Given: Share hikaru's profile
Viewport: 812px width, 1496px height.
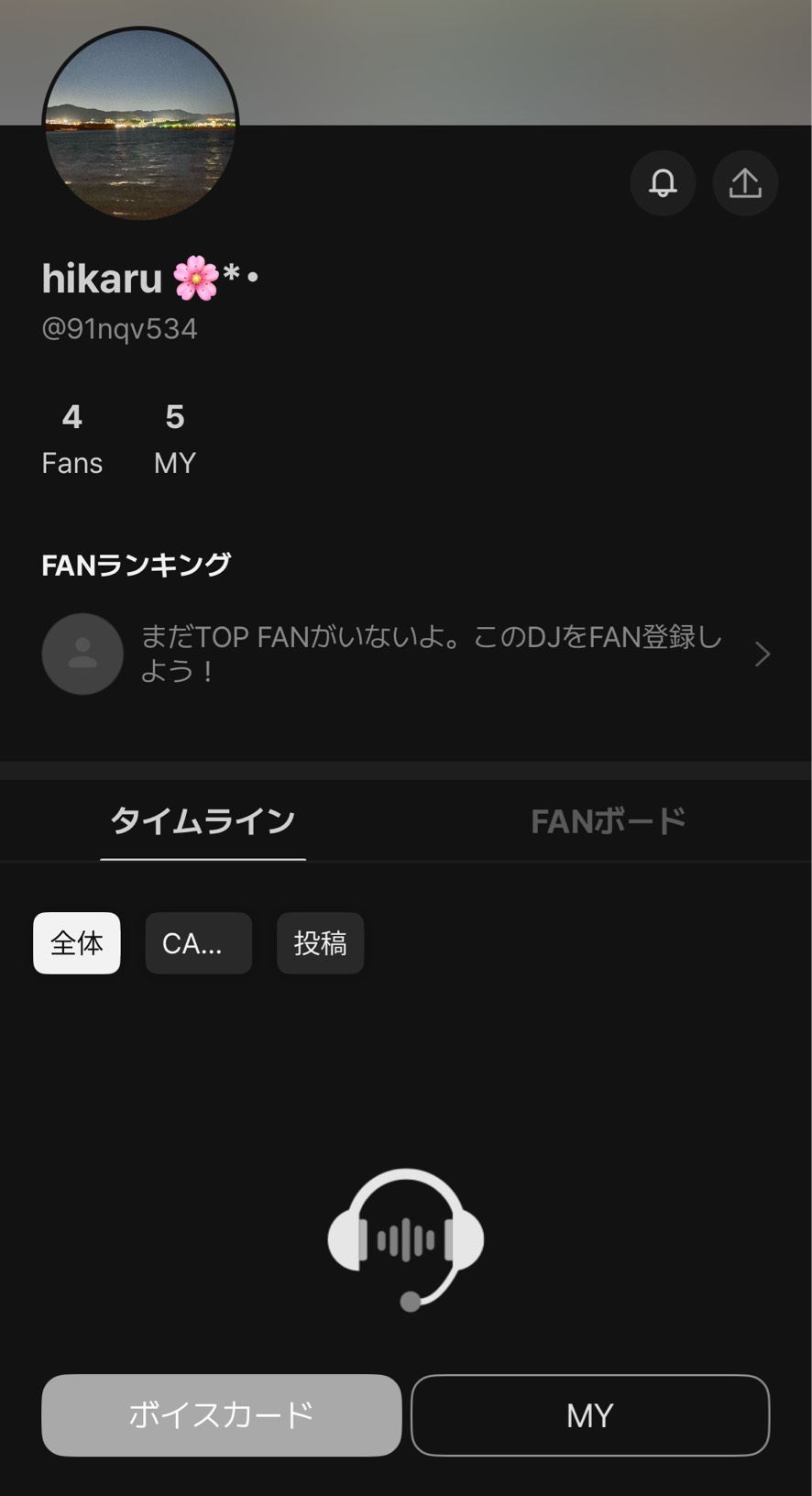Looking at the screenshot, I should [745, 183].
